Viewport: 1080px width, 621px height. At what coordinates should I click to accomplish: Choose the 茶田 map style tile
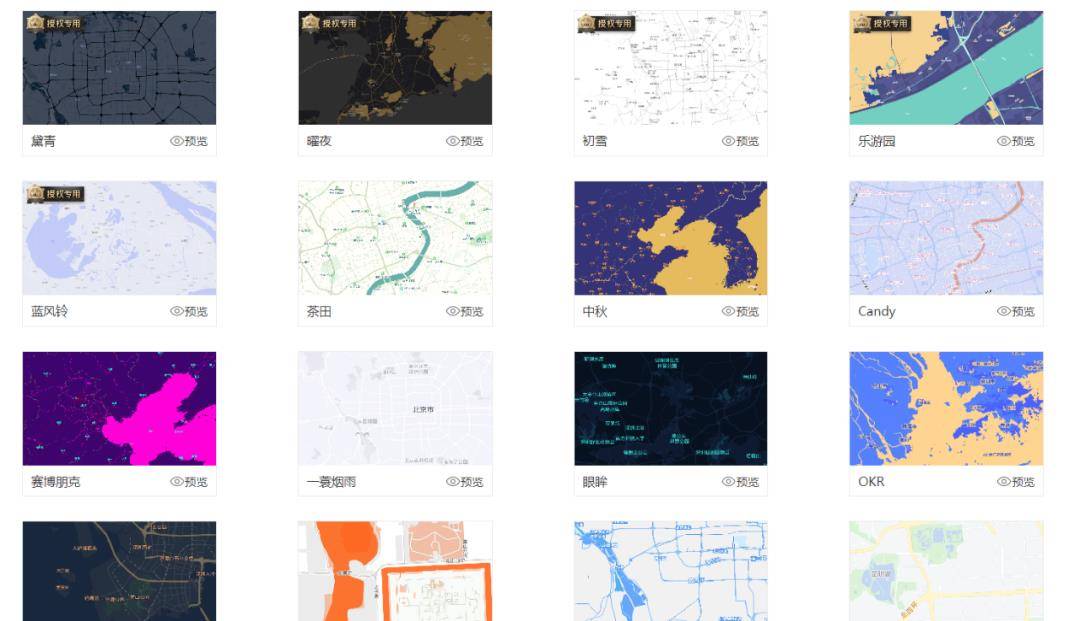[x=395, y=238]
